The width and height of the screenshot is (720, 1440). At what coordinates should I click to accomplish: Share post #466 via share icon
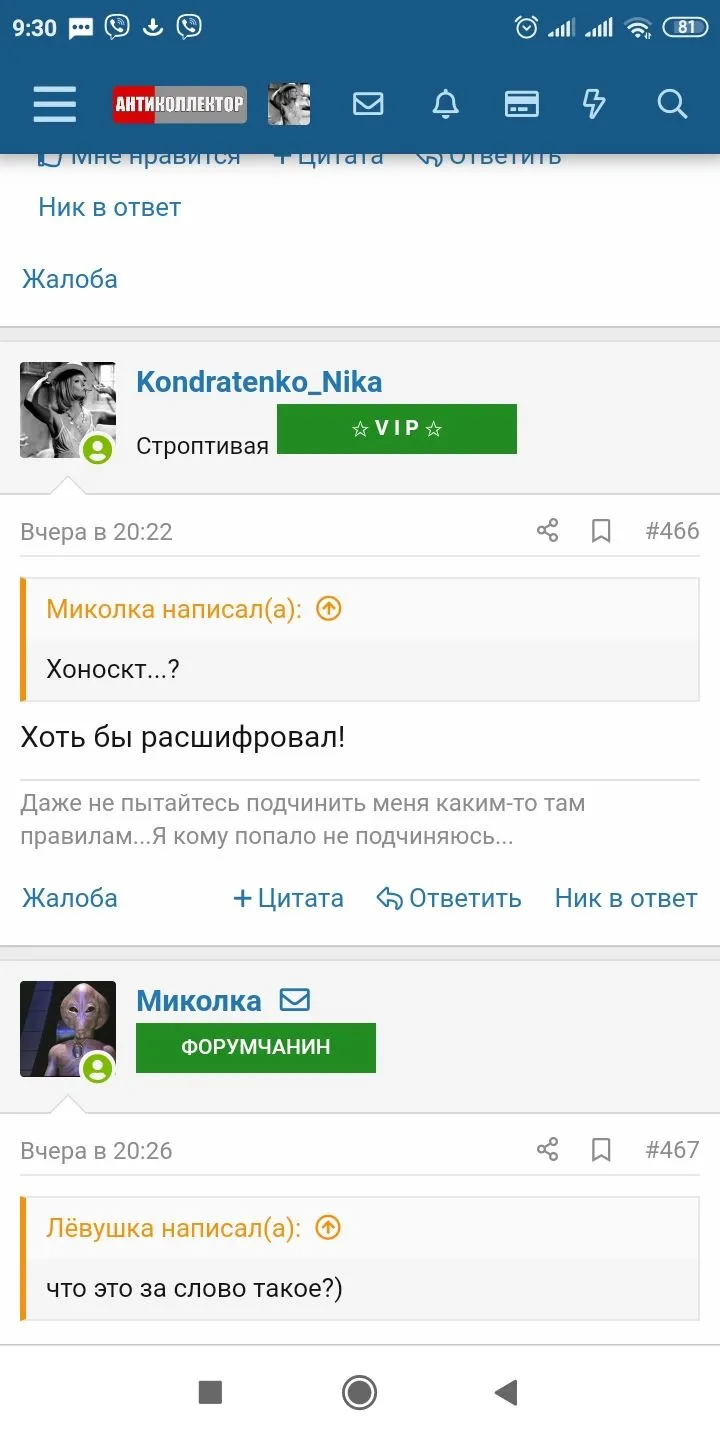click(x=547, y=530)
